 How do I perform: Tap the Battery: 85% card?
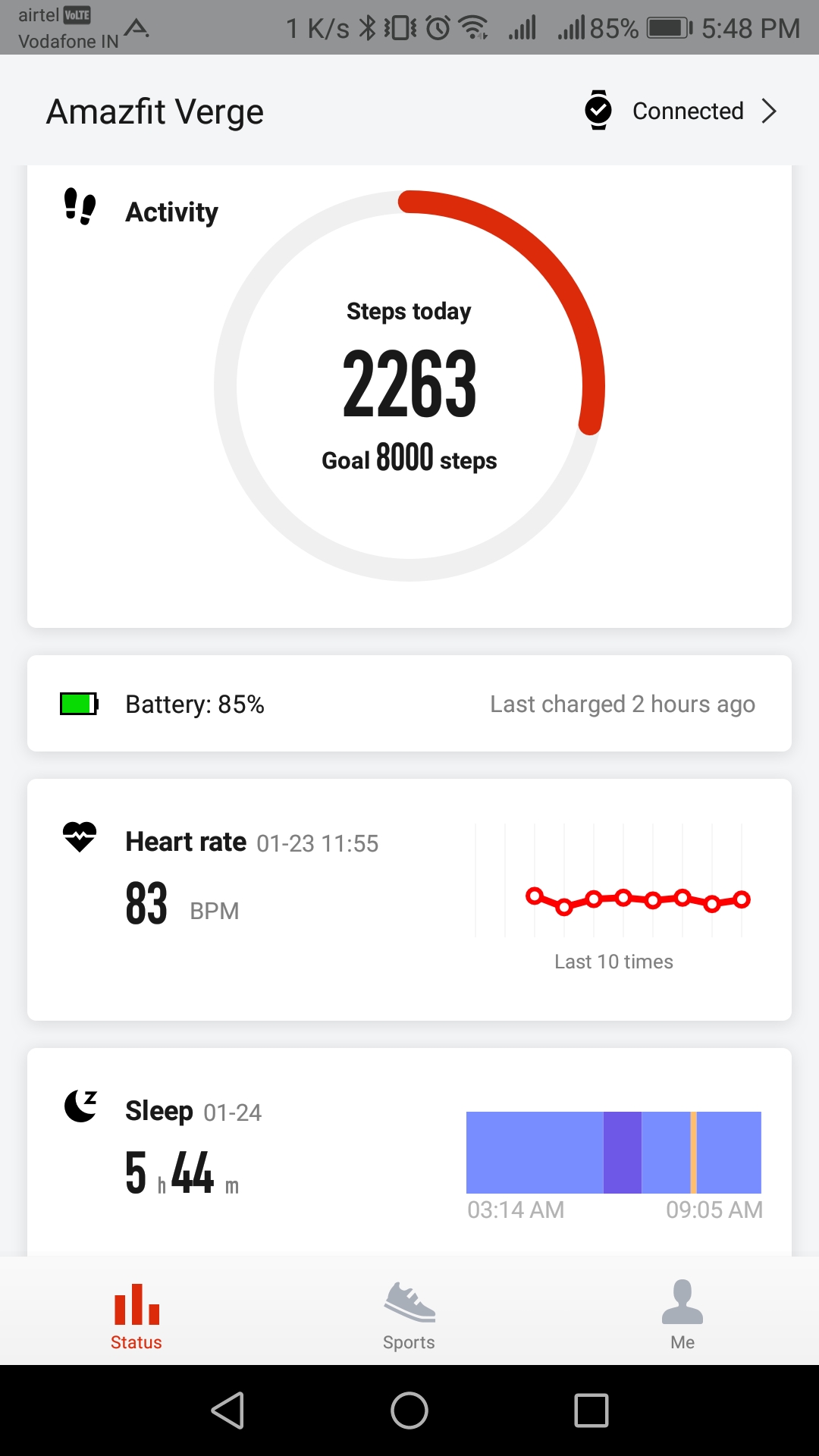tap(409, 704)
